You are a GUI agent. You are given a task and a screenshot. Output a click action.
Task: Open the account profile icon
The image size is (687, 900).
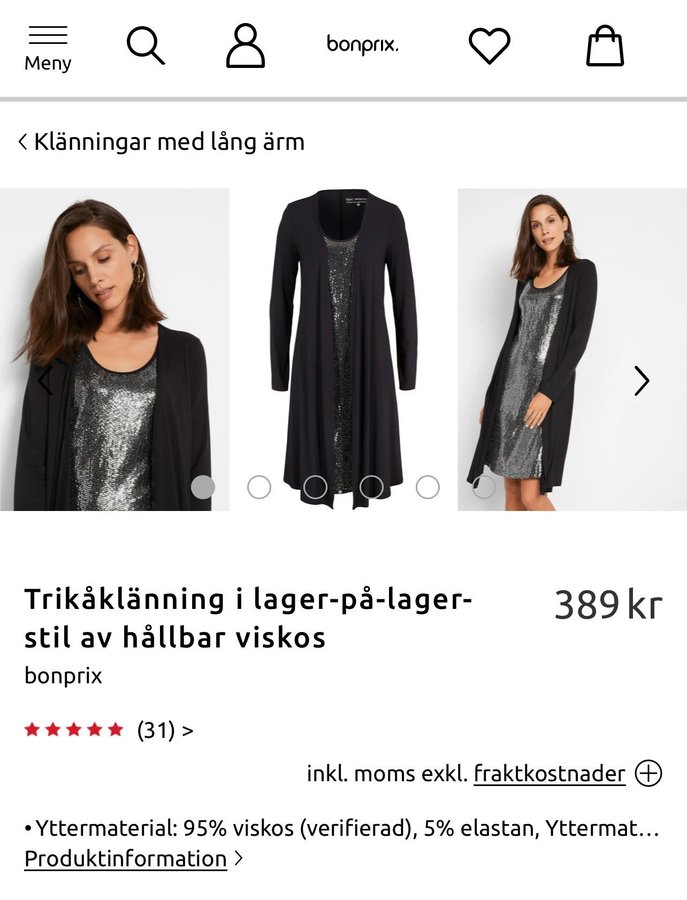[245, 46]
